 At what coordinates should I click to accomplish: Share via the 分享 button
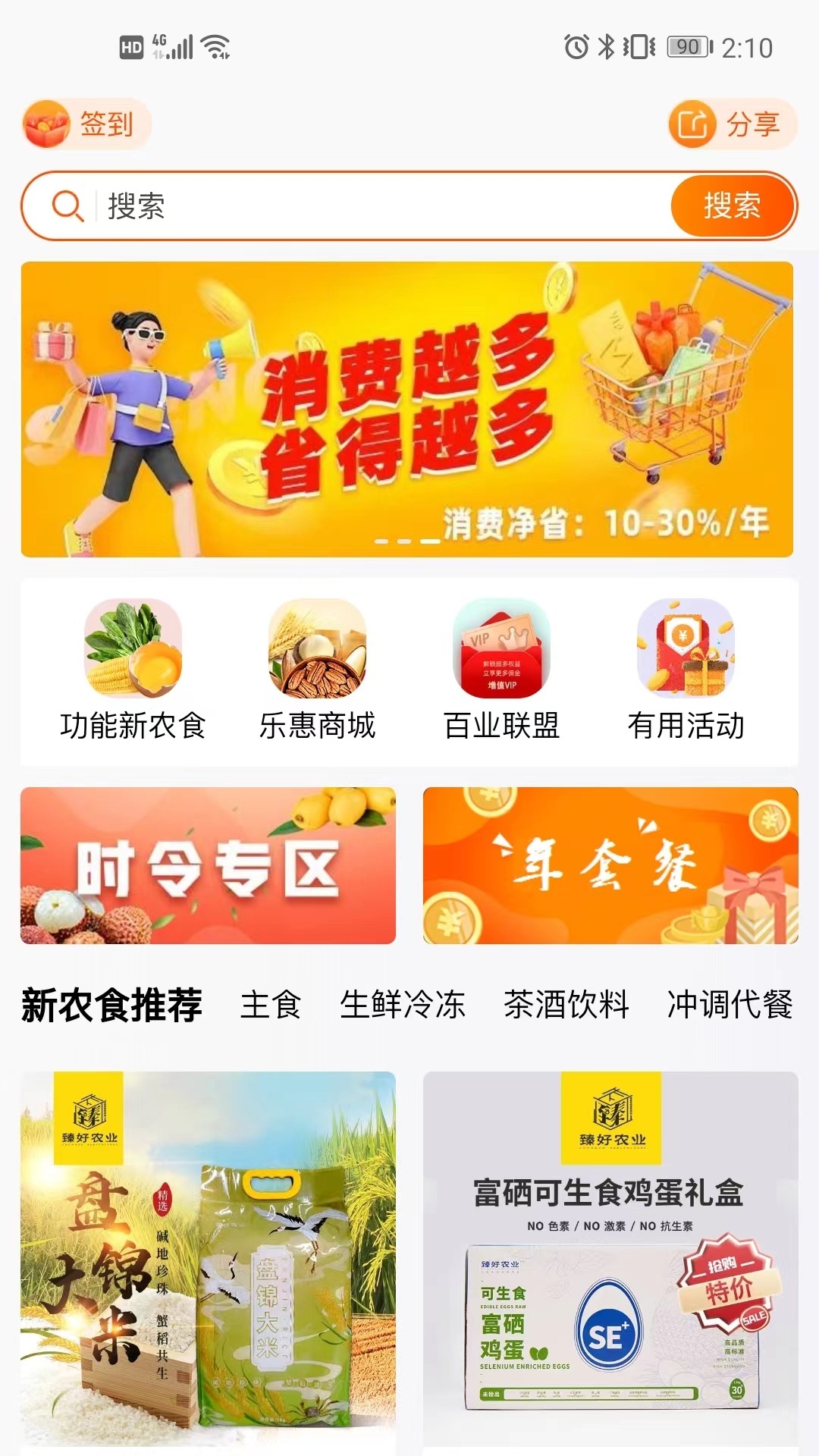(733, 124)
